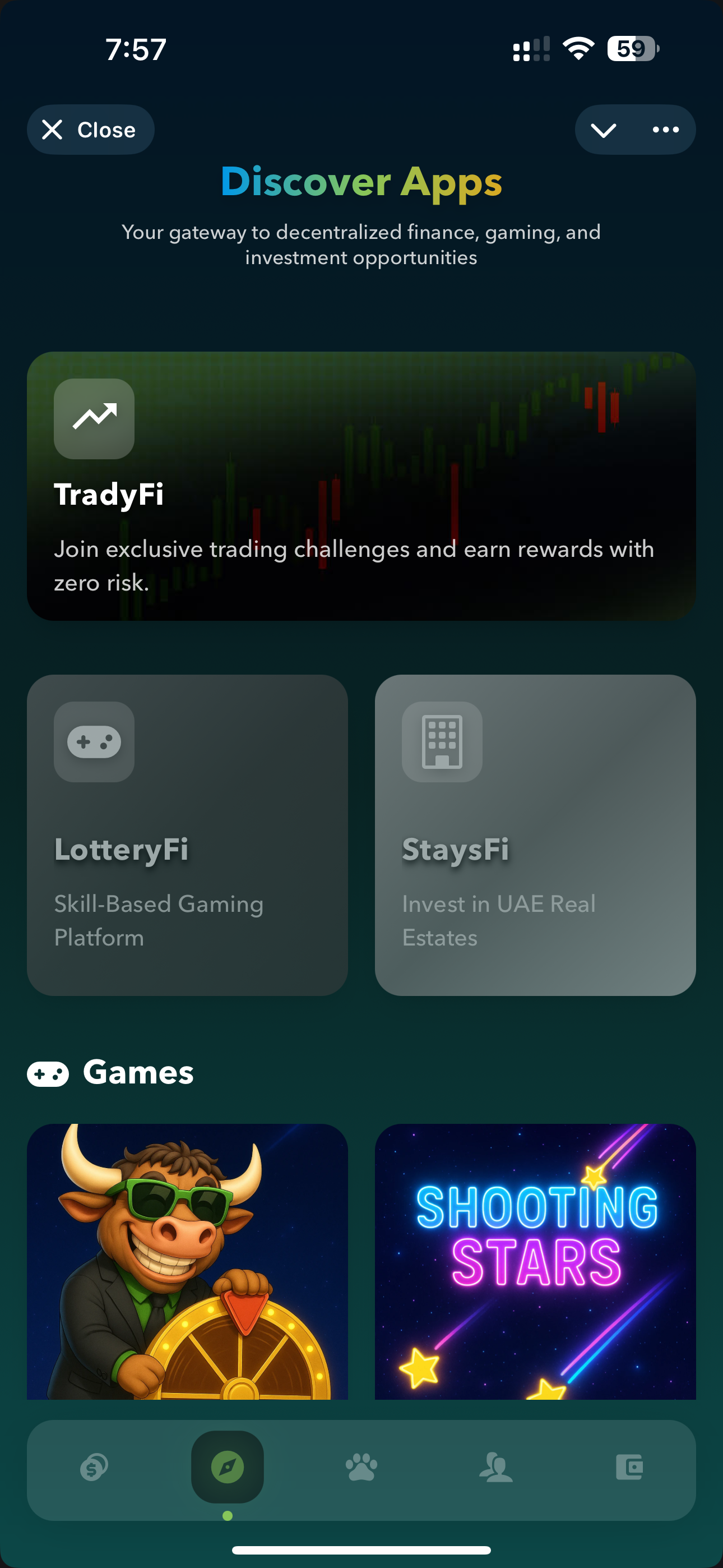Tap the Discover Apps gradient title
Image resolution: width=723 pixels, height=1568 pixels.
[361, 181]
